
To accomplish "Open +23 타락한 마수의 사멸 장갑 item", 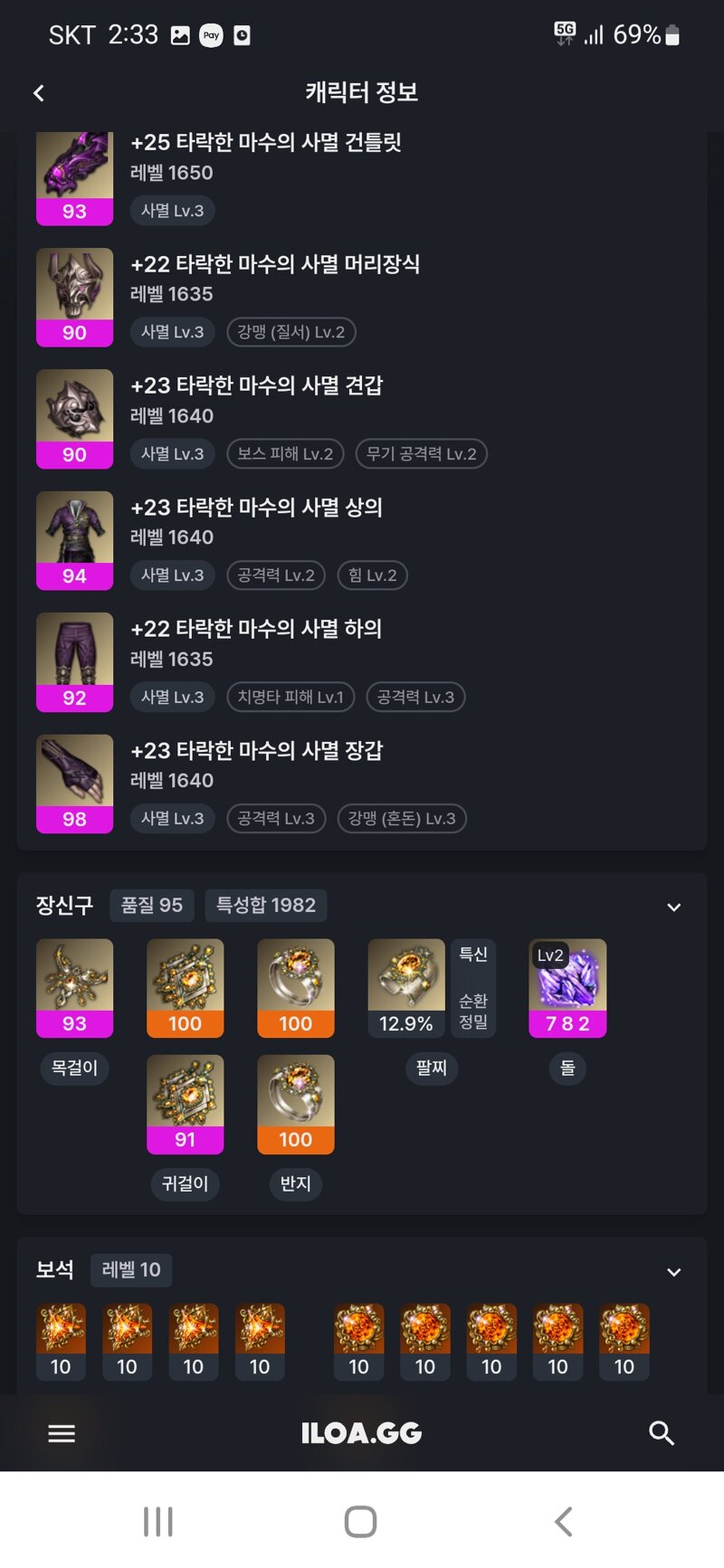I will click(256, 750).
